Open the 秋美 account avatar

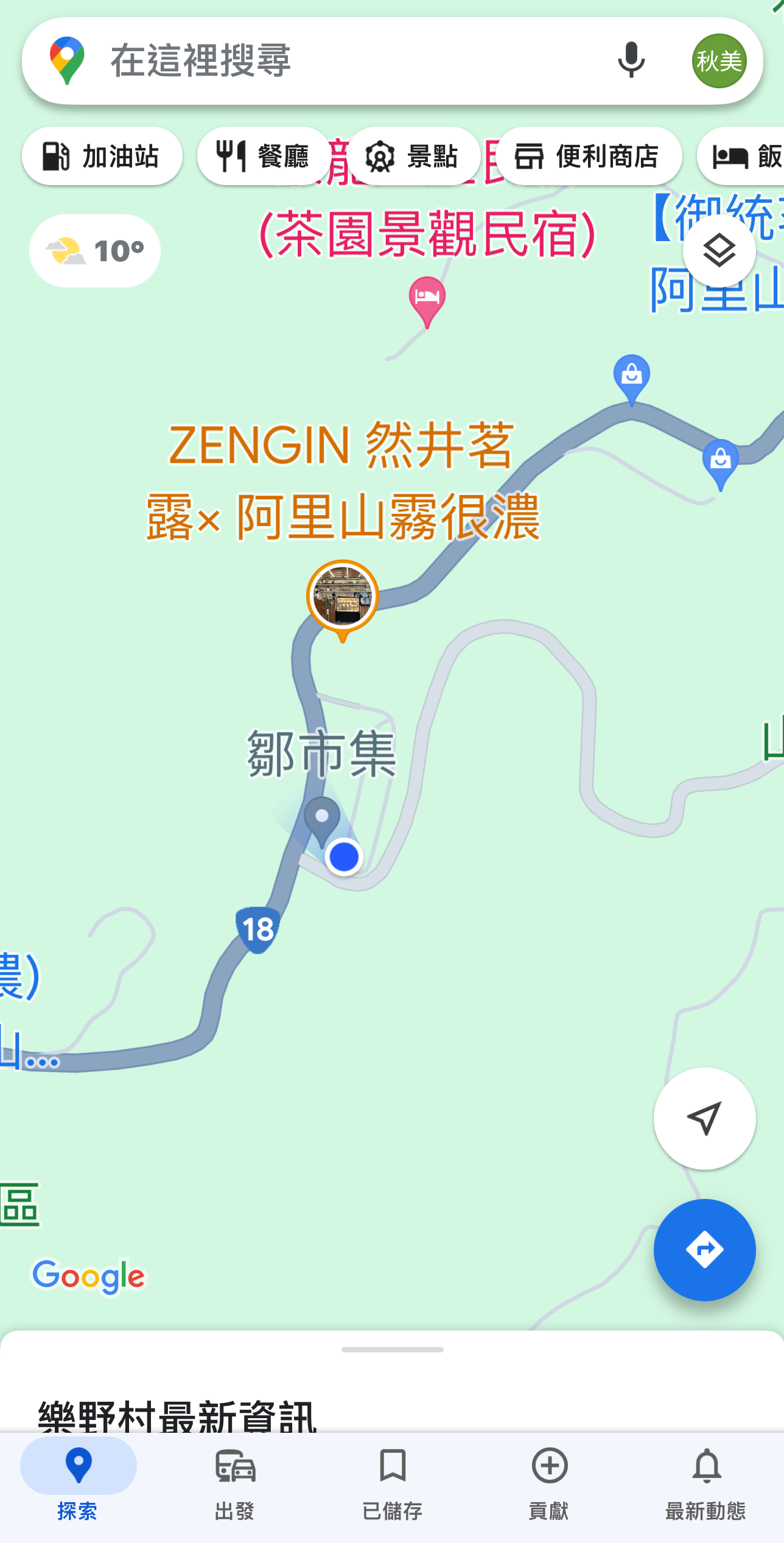point(719,61)
